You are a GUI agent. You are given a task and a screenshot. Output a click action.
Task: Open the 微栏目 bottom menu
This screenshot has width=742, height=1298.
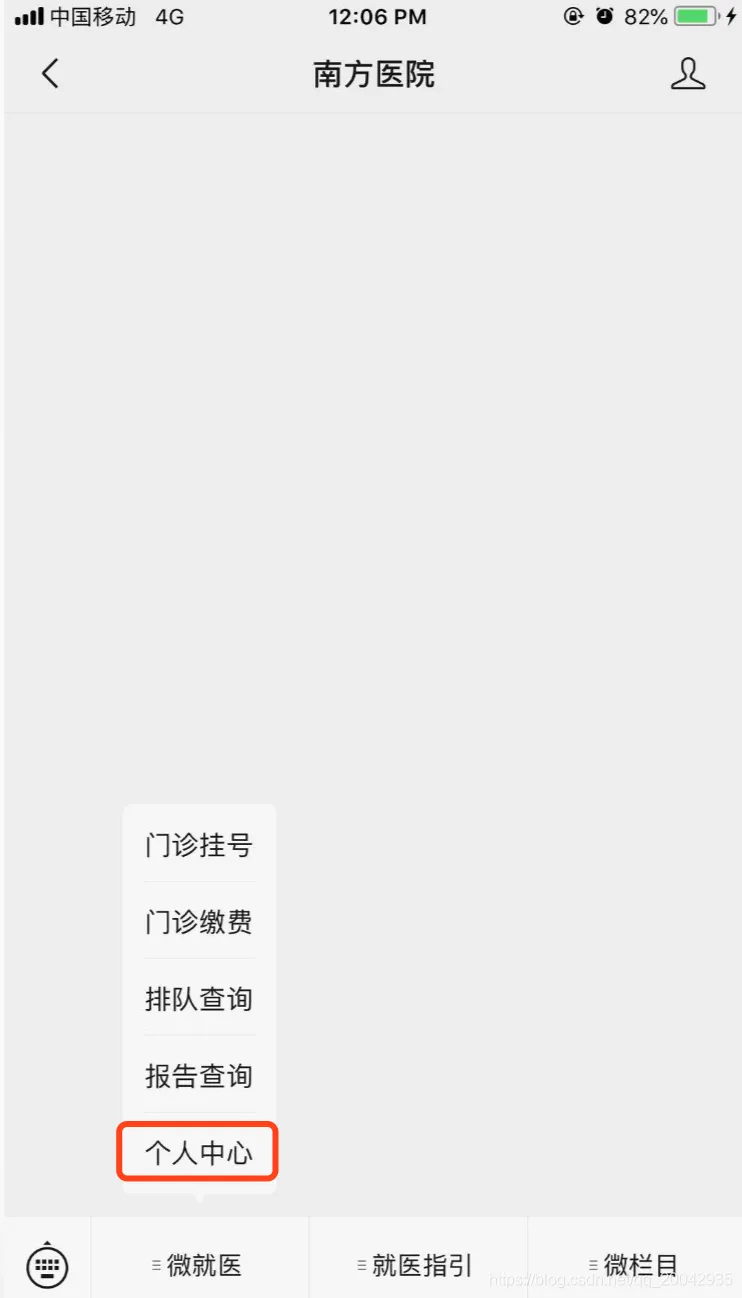click(636, 1265)
